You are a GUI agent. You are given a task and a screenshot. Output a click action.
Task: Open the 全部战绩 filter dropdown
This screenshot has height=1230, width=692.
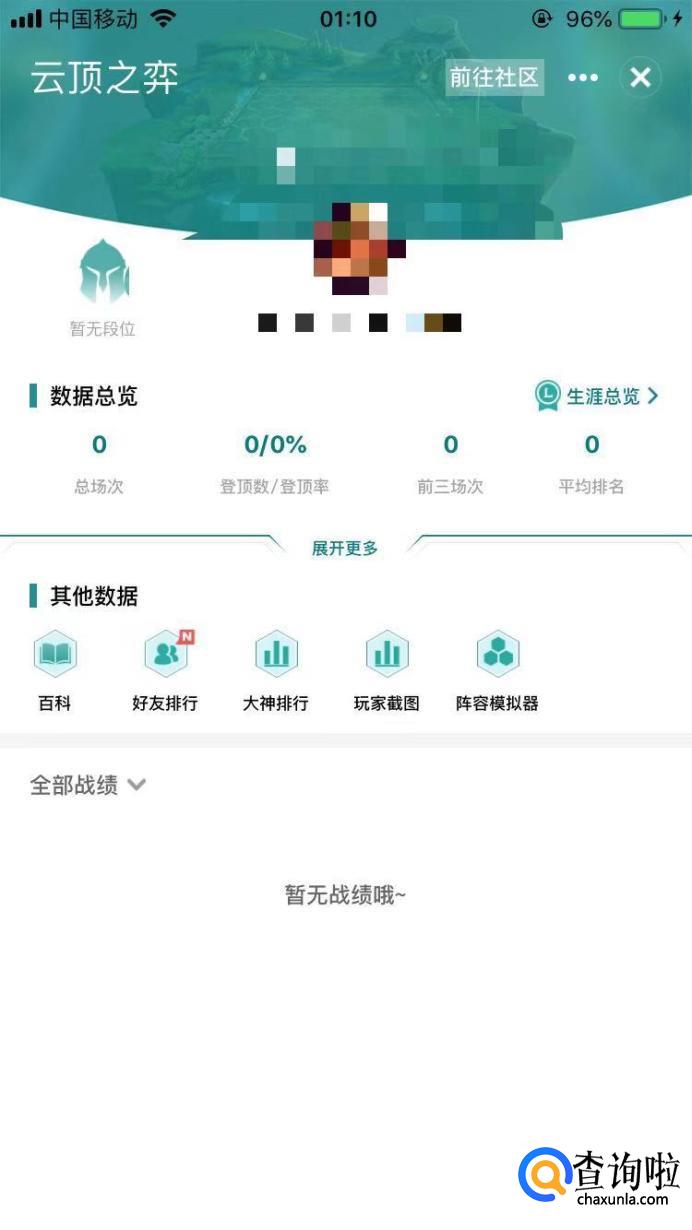click(x=88, y=785)
